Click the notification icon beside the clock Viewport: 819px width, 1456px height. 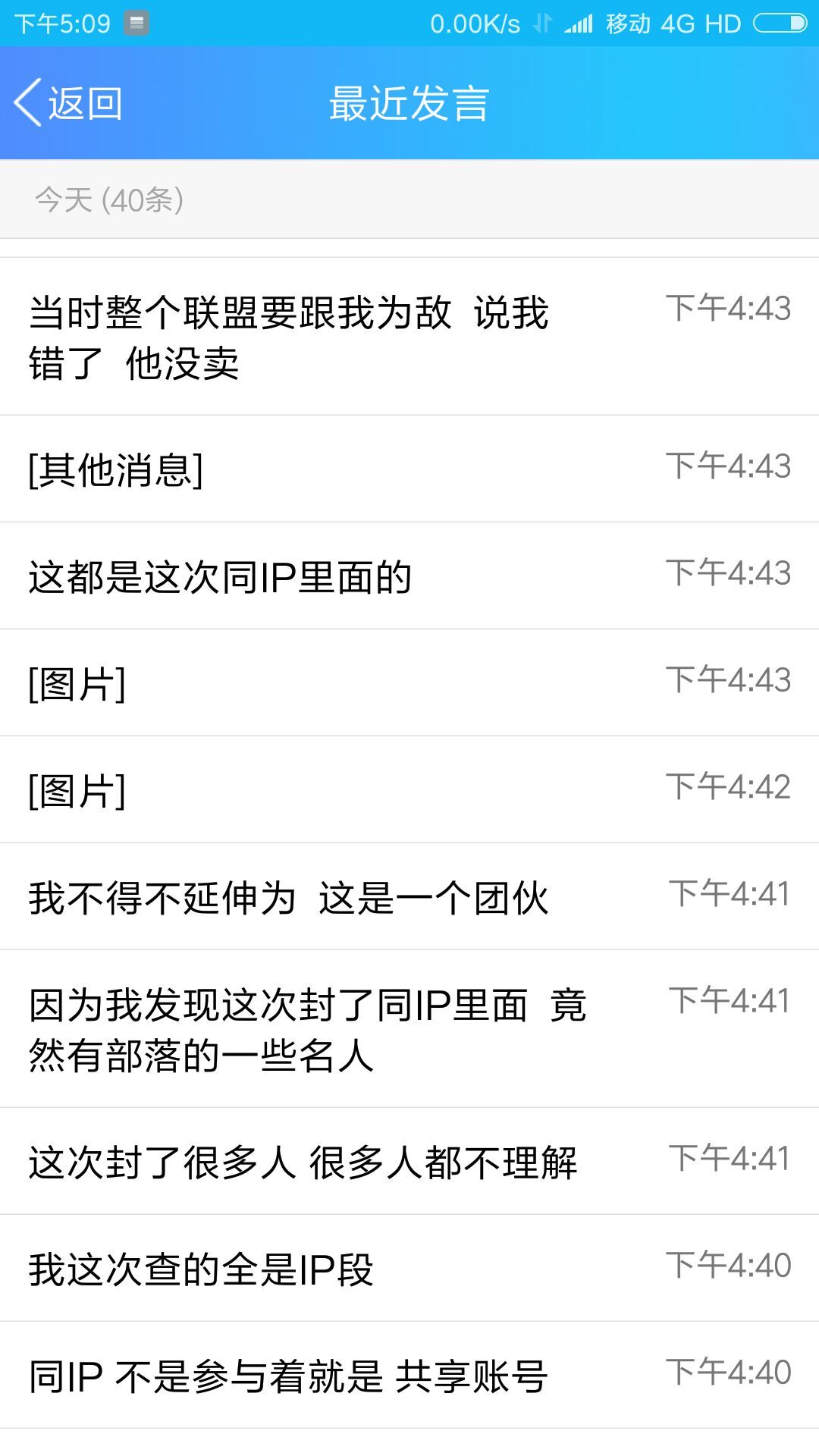pos(136,23)
